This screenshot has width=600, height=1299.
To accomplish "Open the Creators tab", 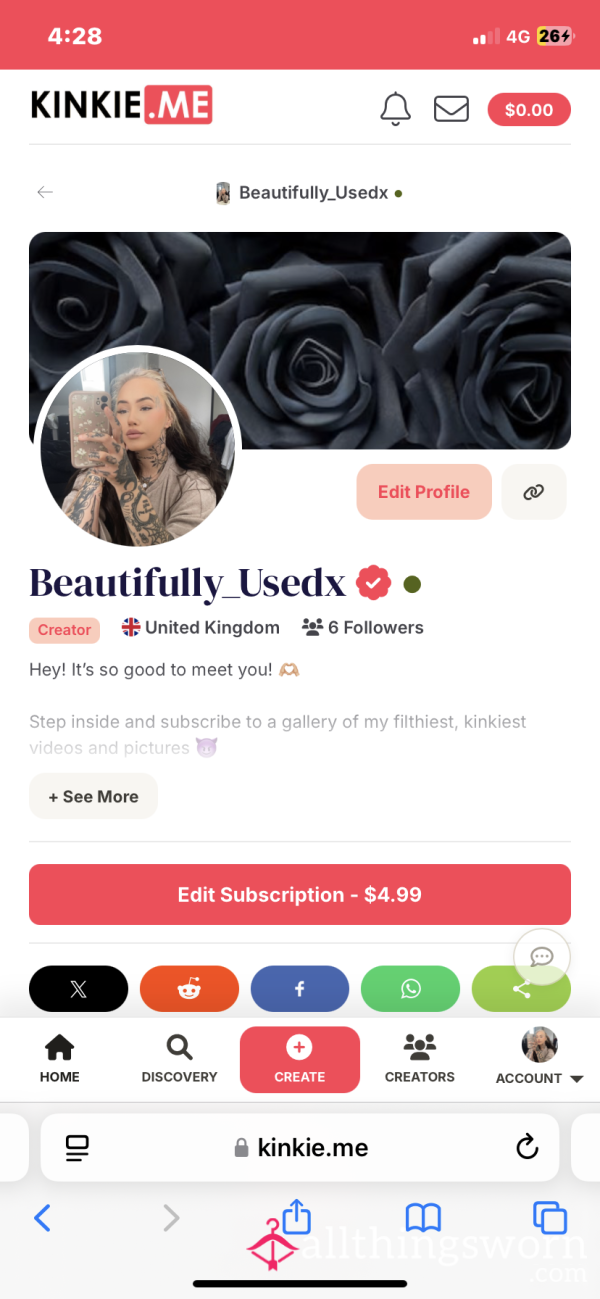I will pyautogui.click(x=420, y=1059).
